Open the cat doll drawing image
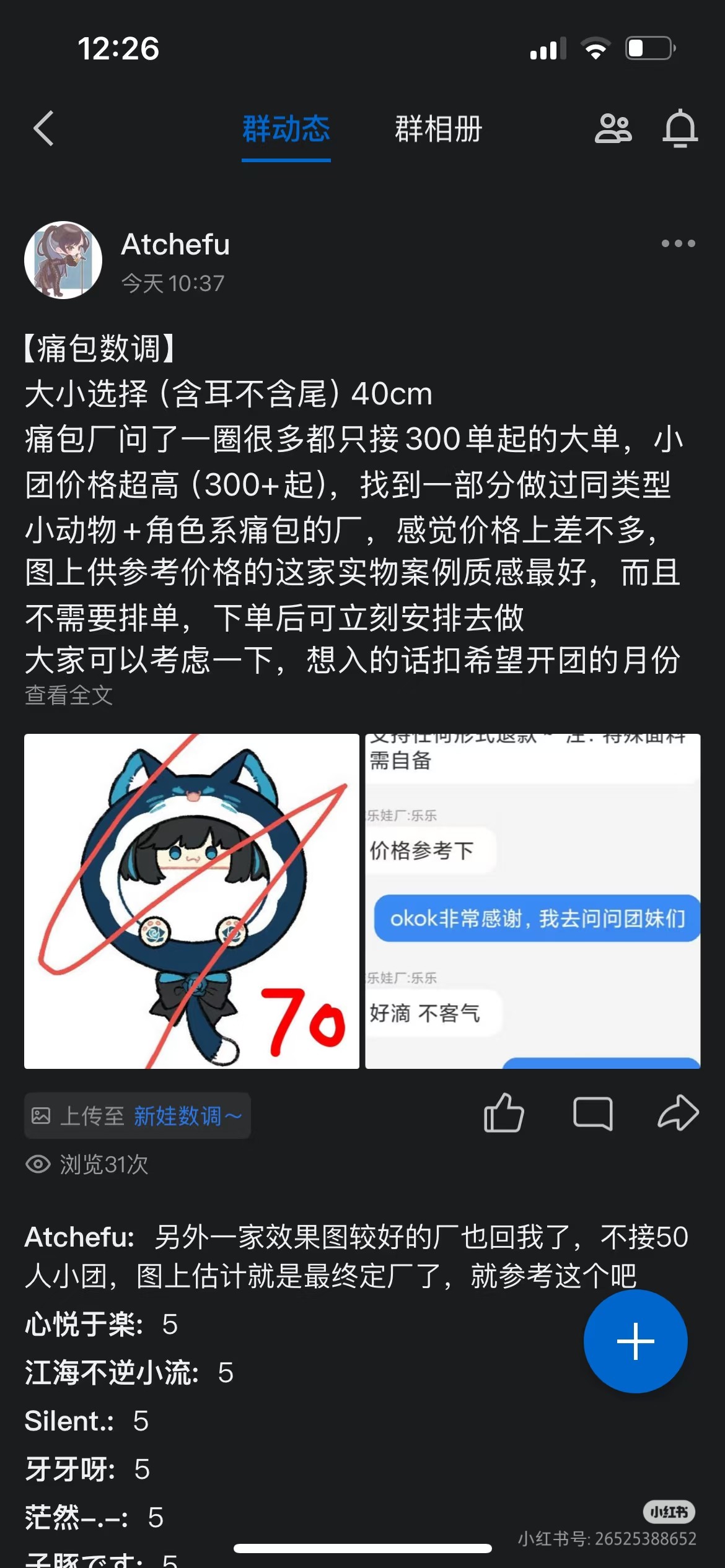Image resolution: width=725 pixels, height=1568 pixels. 191,901
